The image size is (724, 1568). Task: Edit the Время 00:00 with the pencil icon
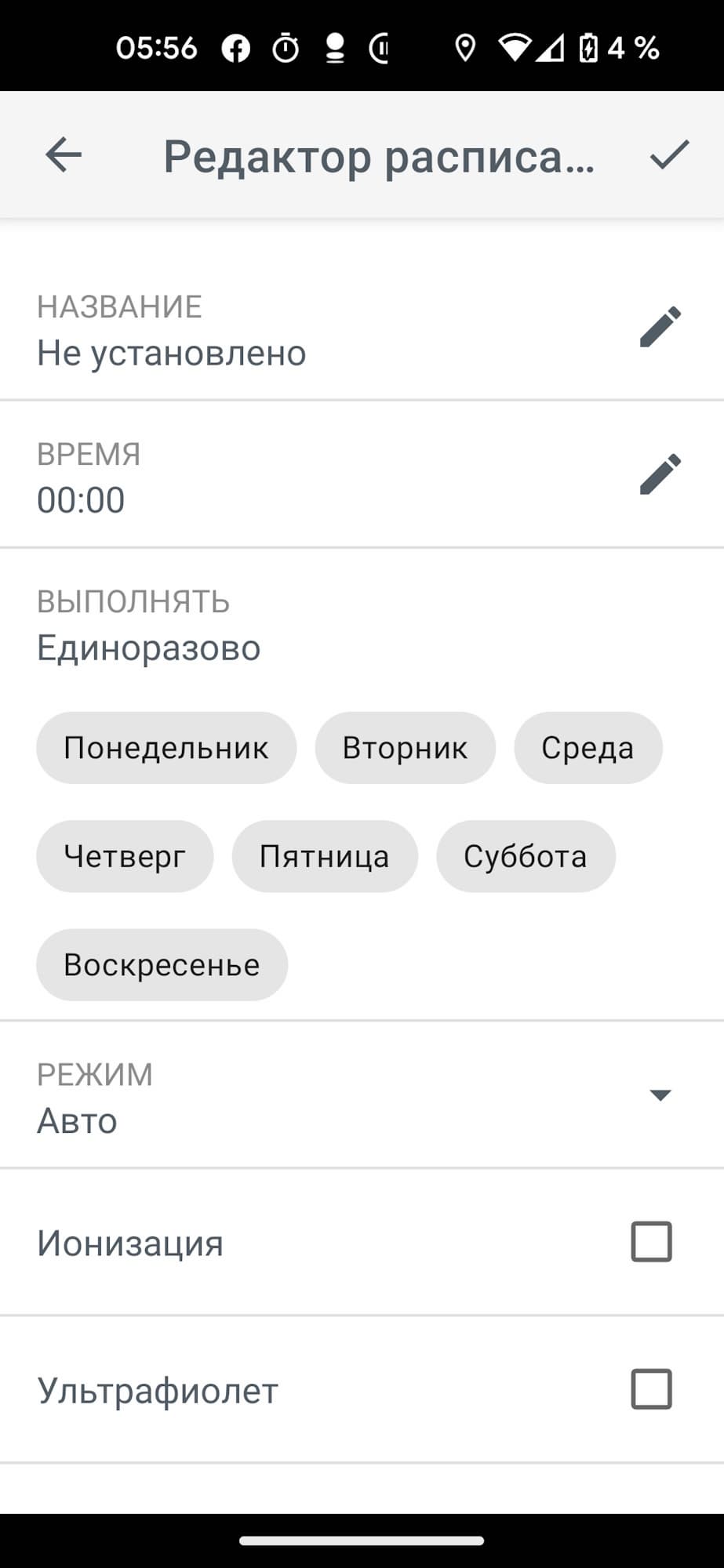coord(660,474)
